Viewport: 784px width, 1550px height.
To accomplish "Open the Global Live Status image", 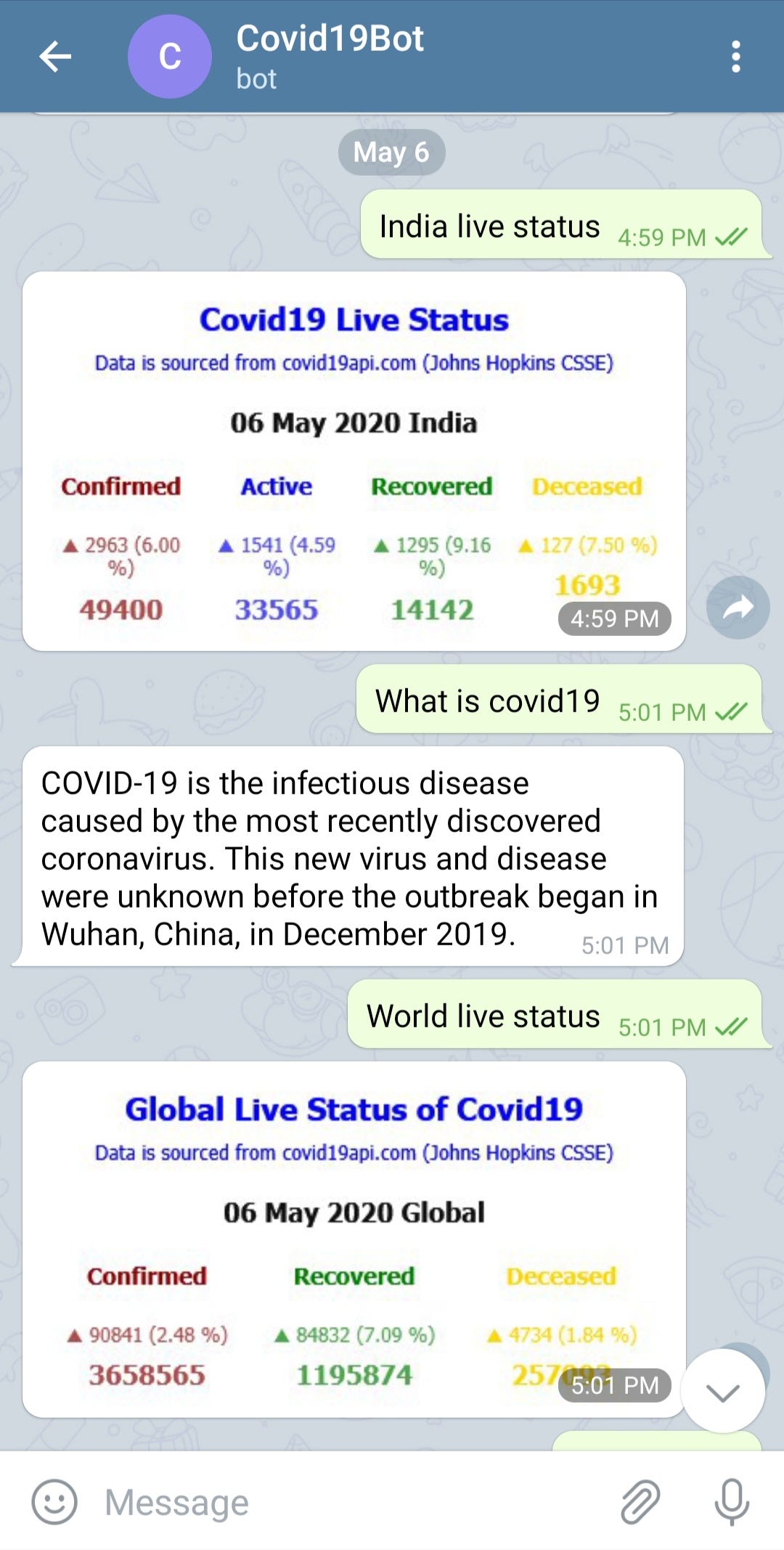I will 354,1239.
